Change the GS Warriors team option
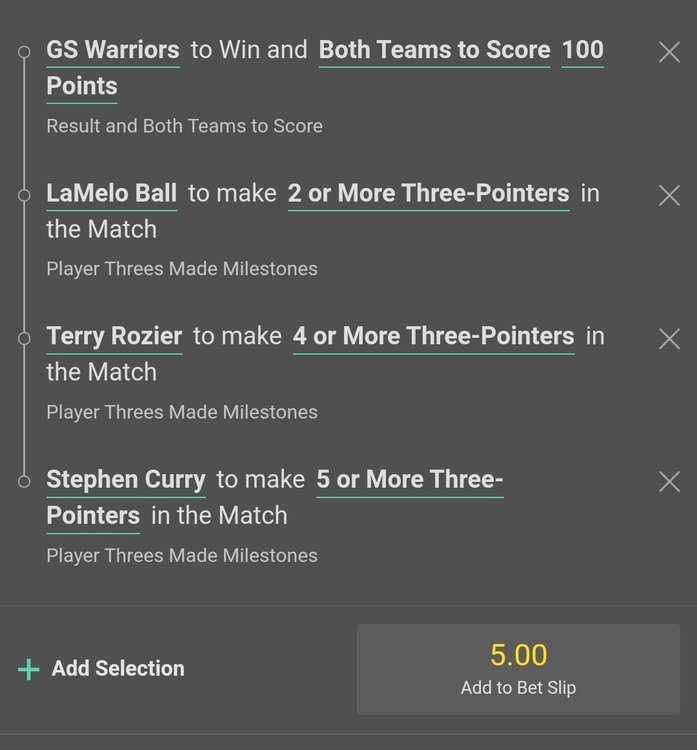Image resolution: width=697 pixels, height=750 pixels. (x=113, y=50)
